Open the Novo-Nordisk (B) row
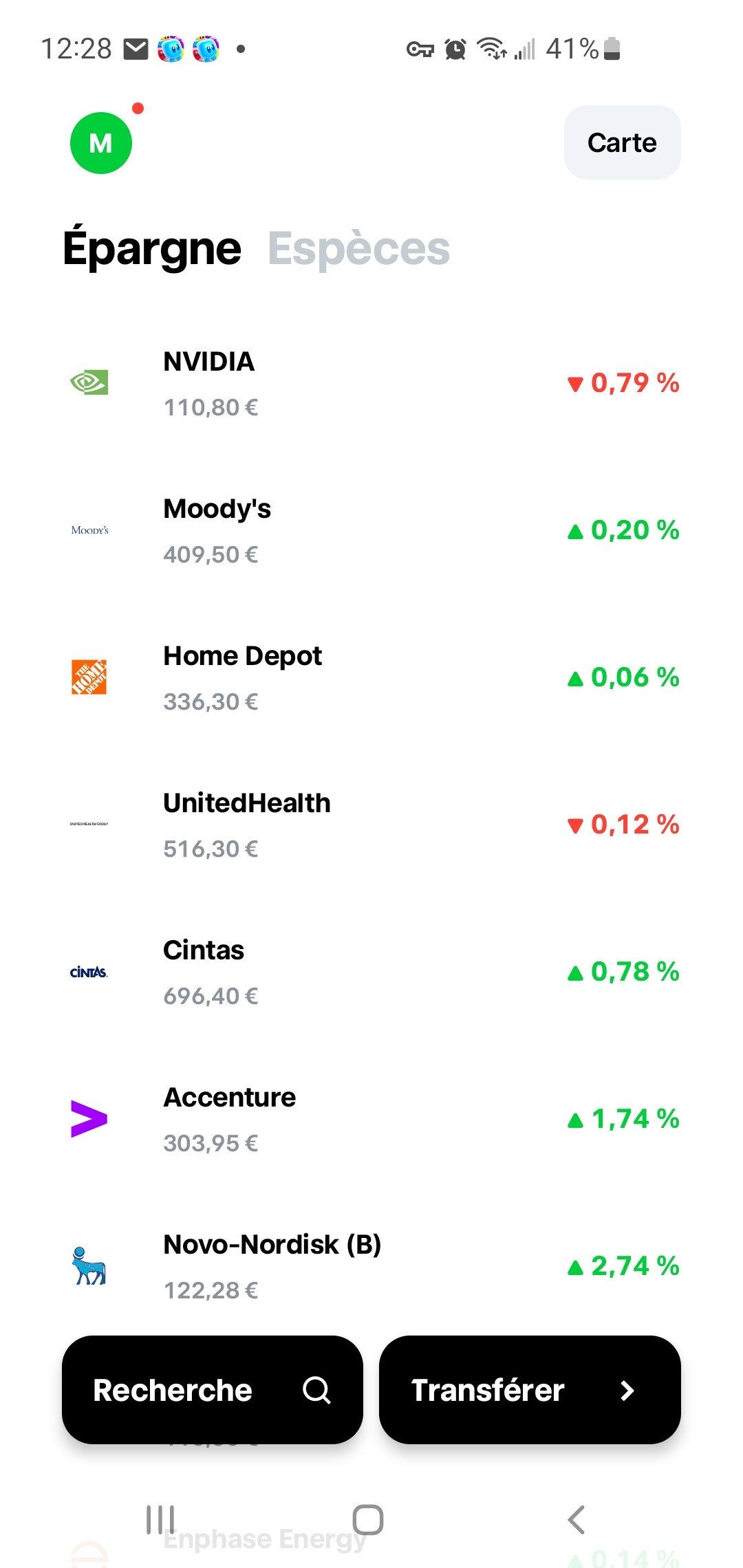 pyautogui.click(x=371, y=1266)
